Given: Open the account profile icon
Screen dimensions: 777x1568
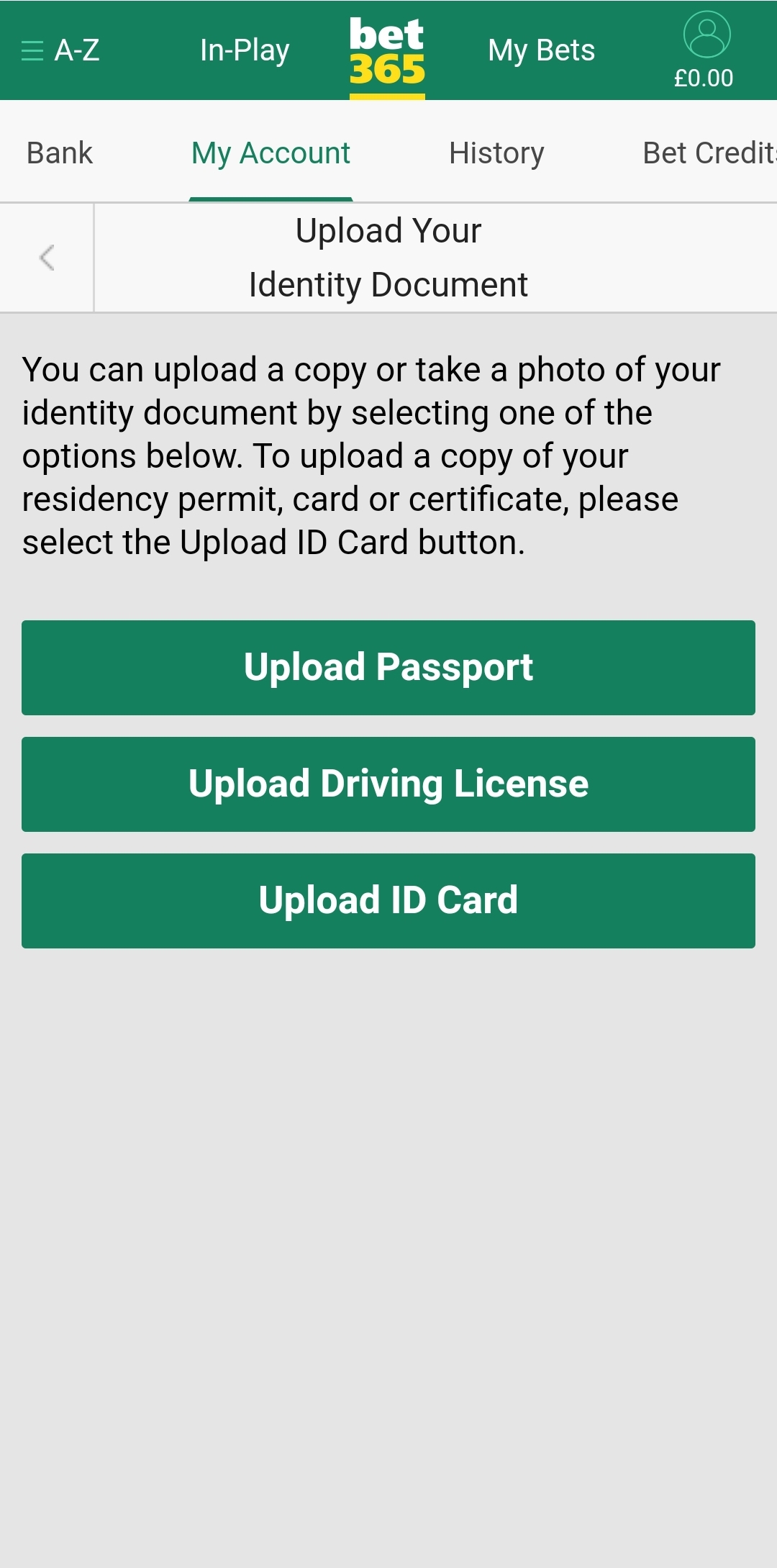Looking at the screenshot, I should (x=706, y=35).
